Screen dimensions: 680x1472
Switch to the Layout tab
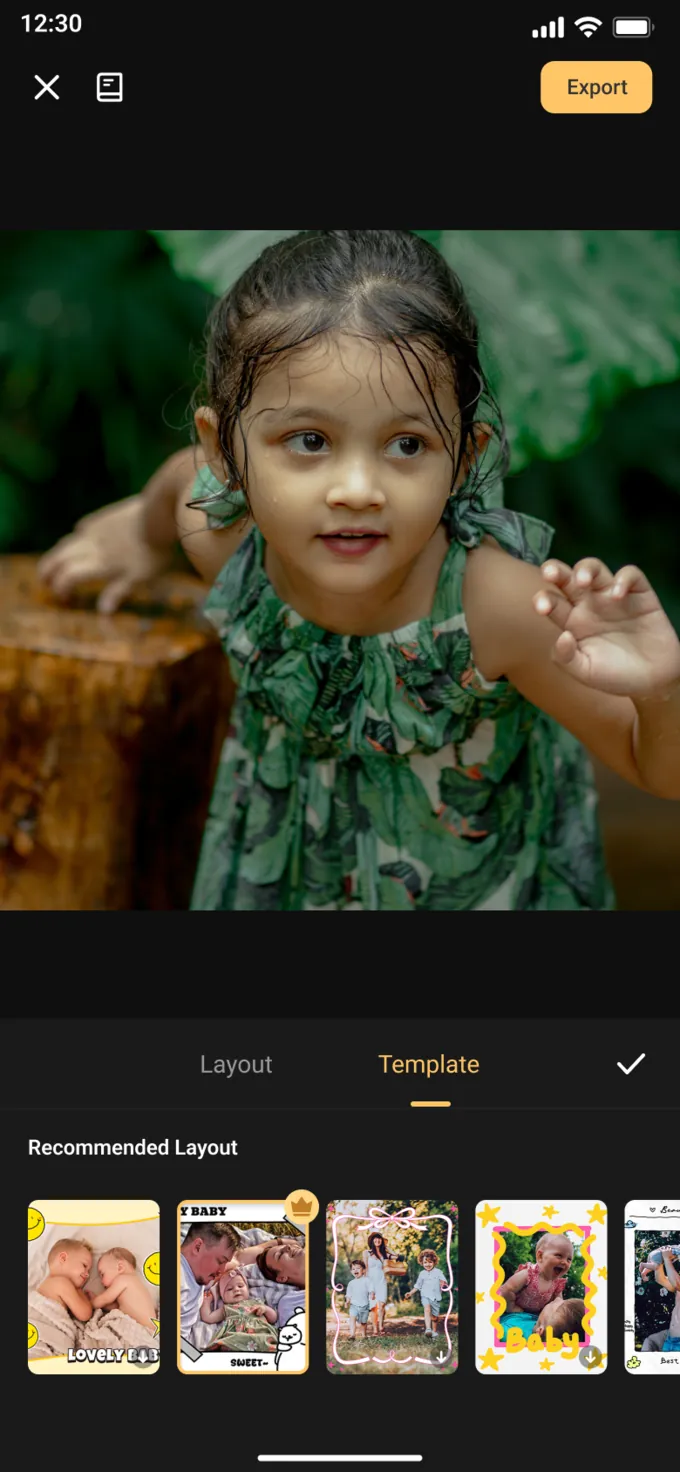pos(236,1065)
